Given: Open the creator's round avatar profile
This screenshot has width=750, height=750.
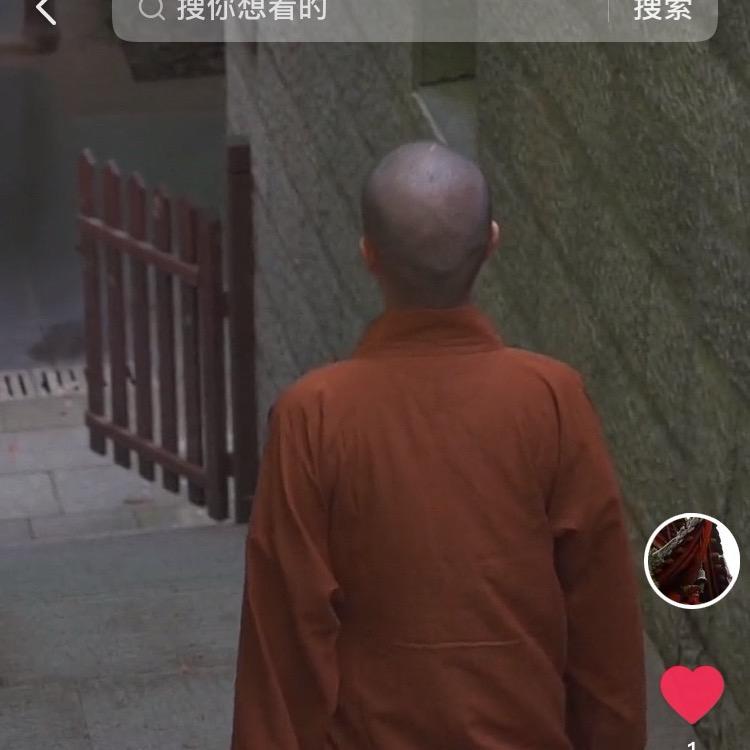Looking at the screenshot, I should [x=692, y=561].
